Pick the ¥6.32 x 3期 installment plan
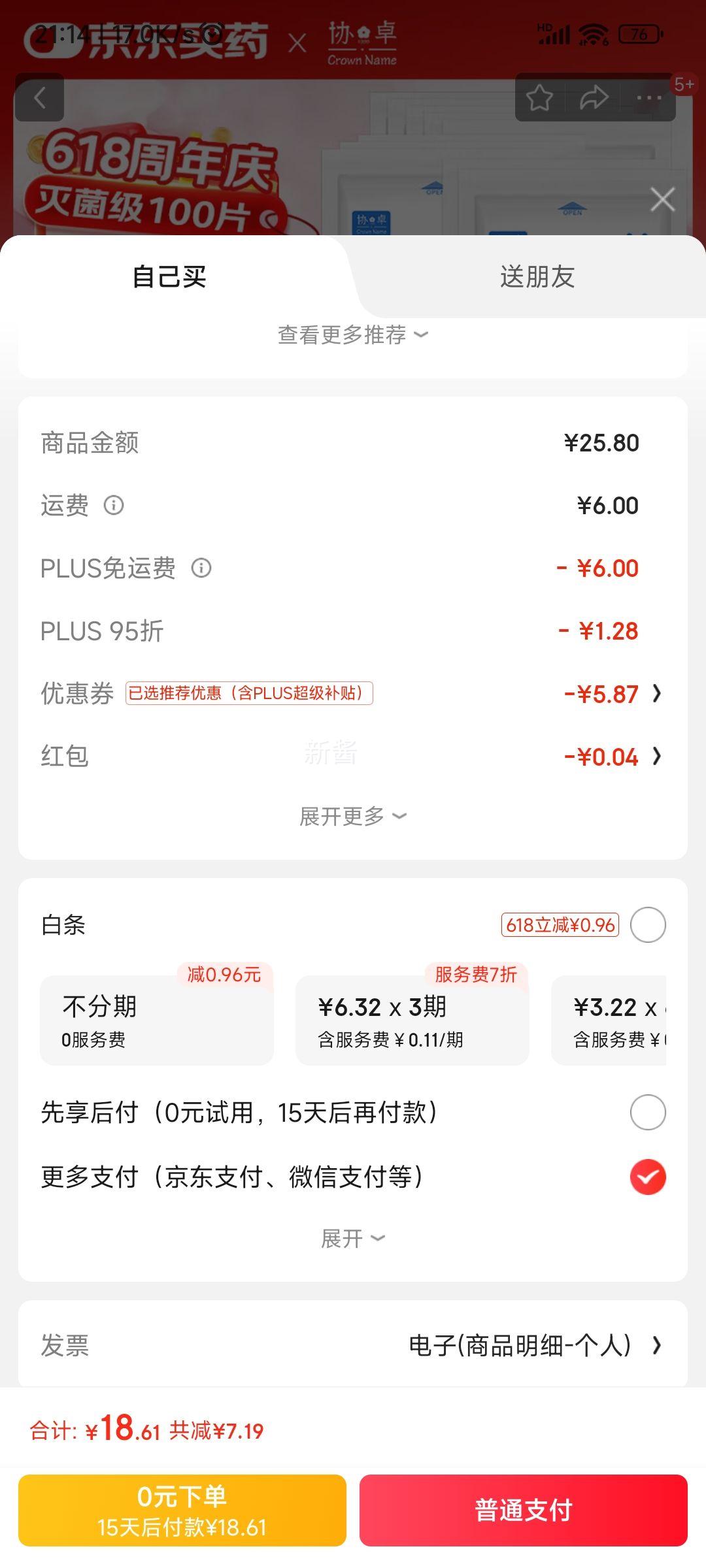 click(x=412, y=1020)
